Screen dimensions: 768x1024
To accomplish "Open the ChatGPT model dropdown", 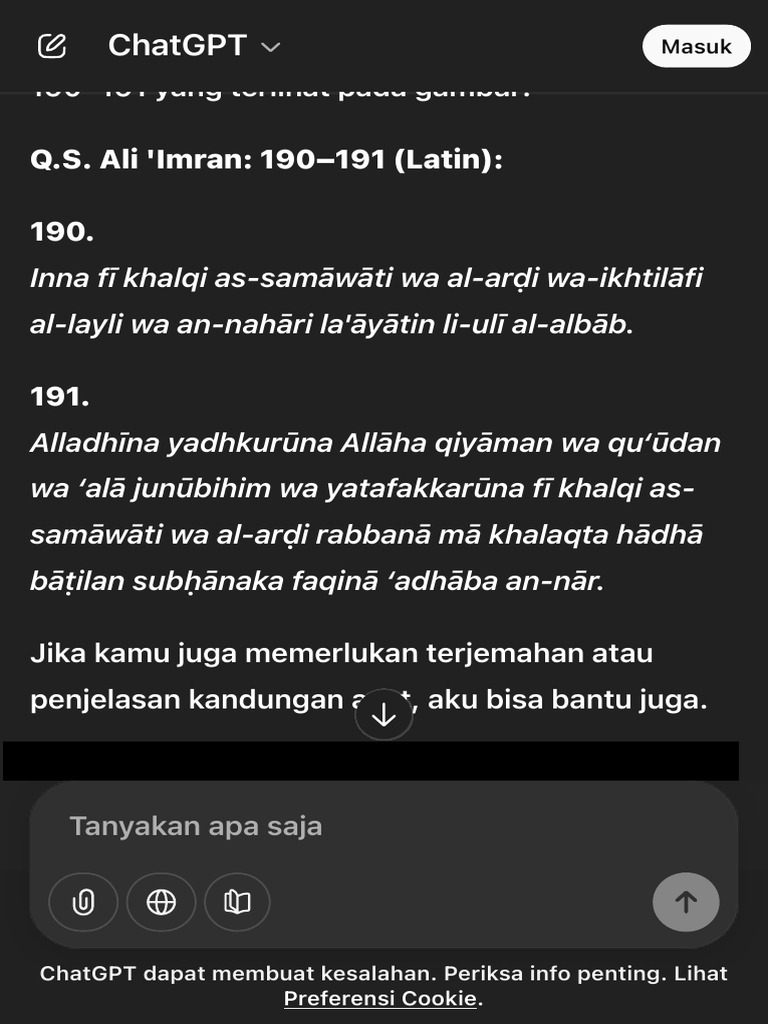I will click(194, 46).
